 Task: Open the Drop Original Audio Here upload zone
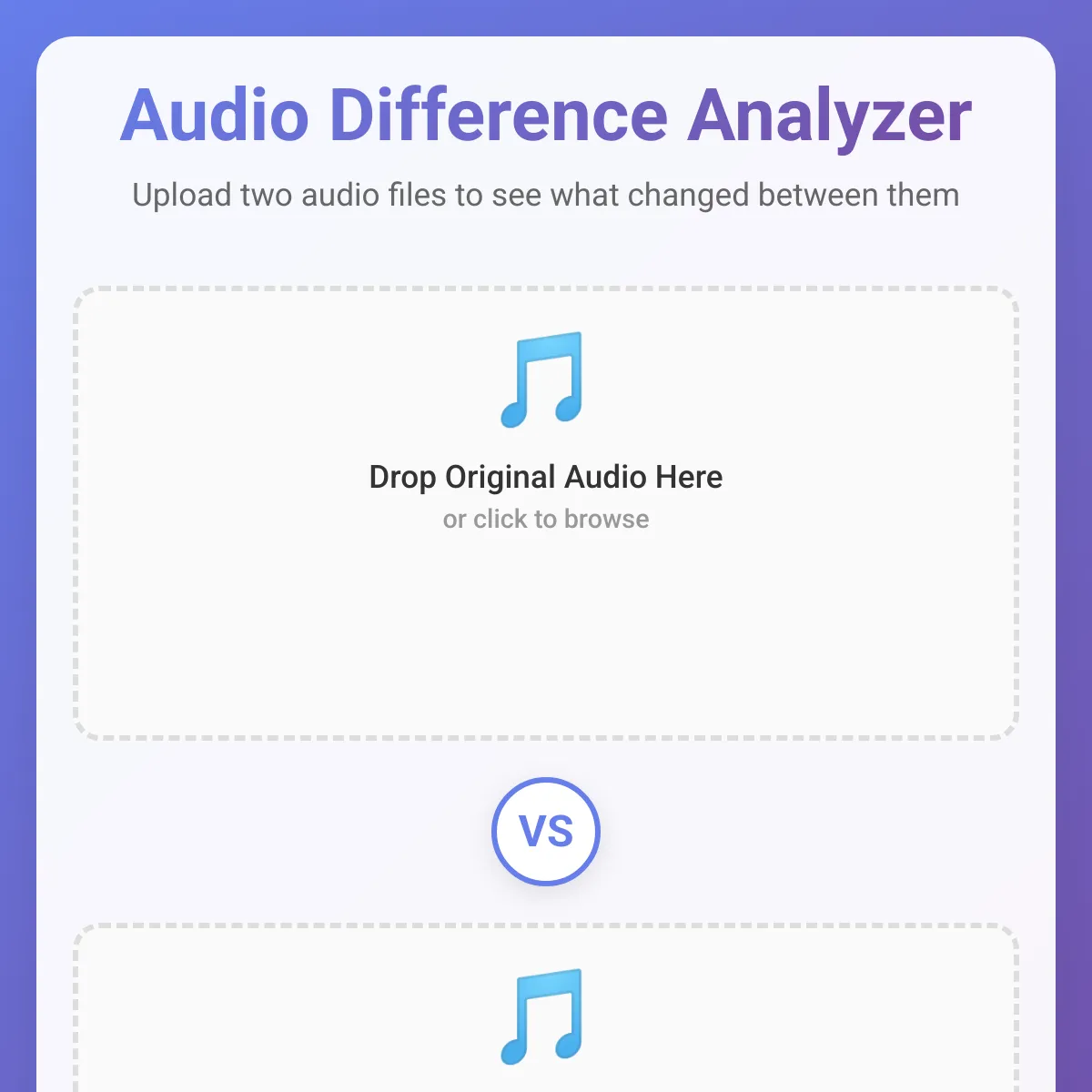[546, 513]
